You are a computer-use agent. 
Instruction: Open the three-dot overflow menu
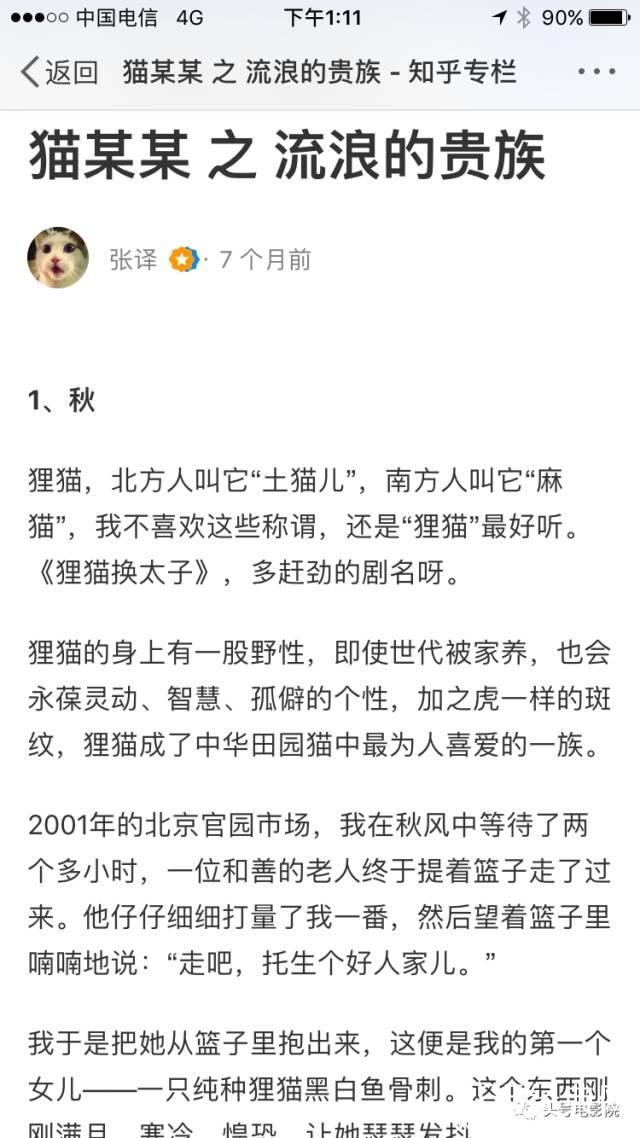(597, 72)
